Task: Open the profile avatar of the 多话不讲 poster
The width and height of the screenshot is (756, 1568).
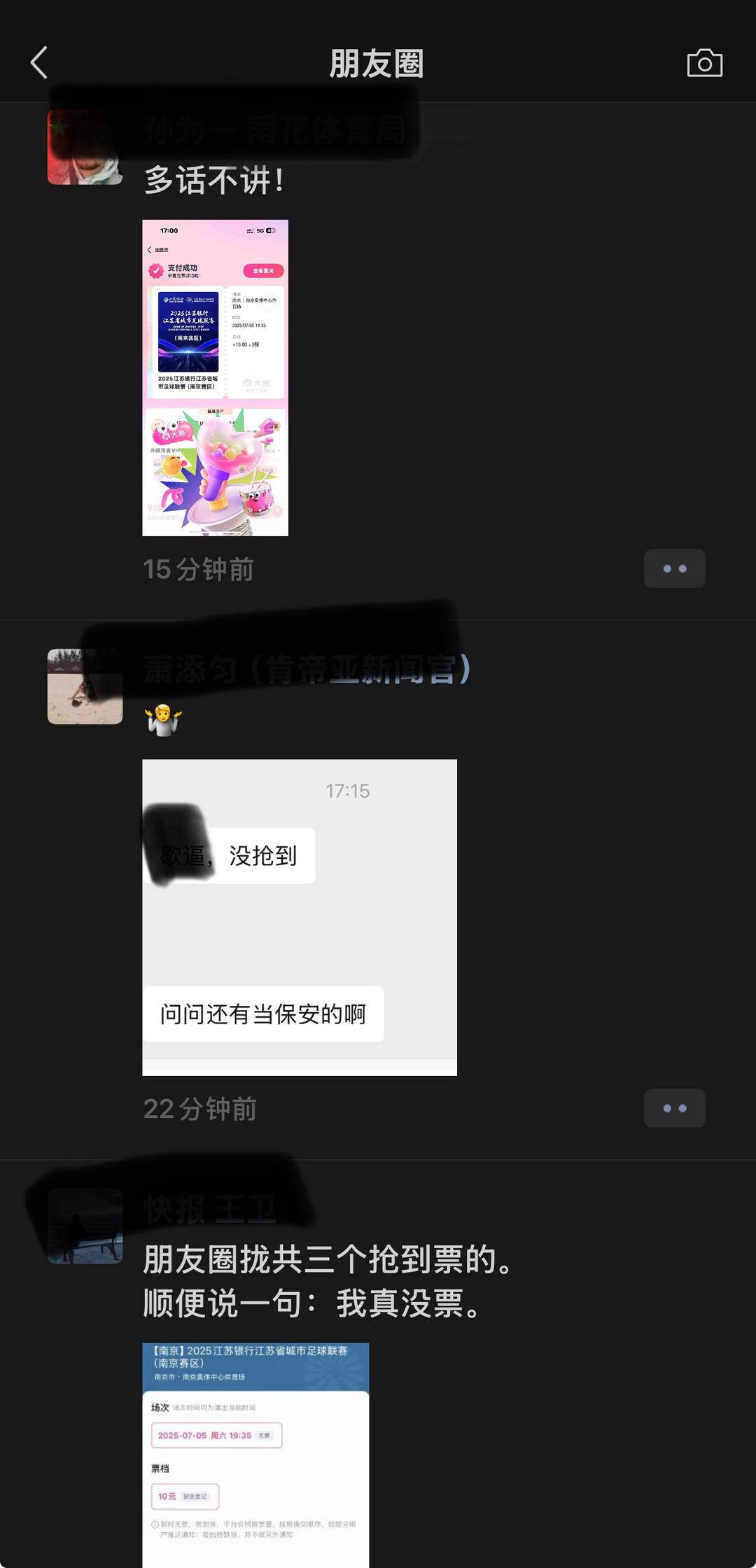Action: (85, 148)
